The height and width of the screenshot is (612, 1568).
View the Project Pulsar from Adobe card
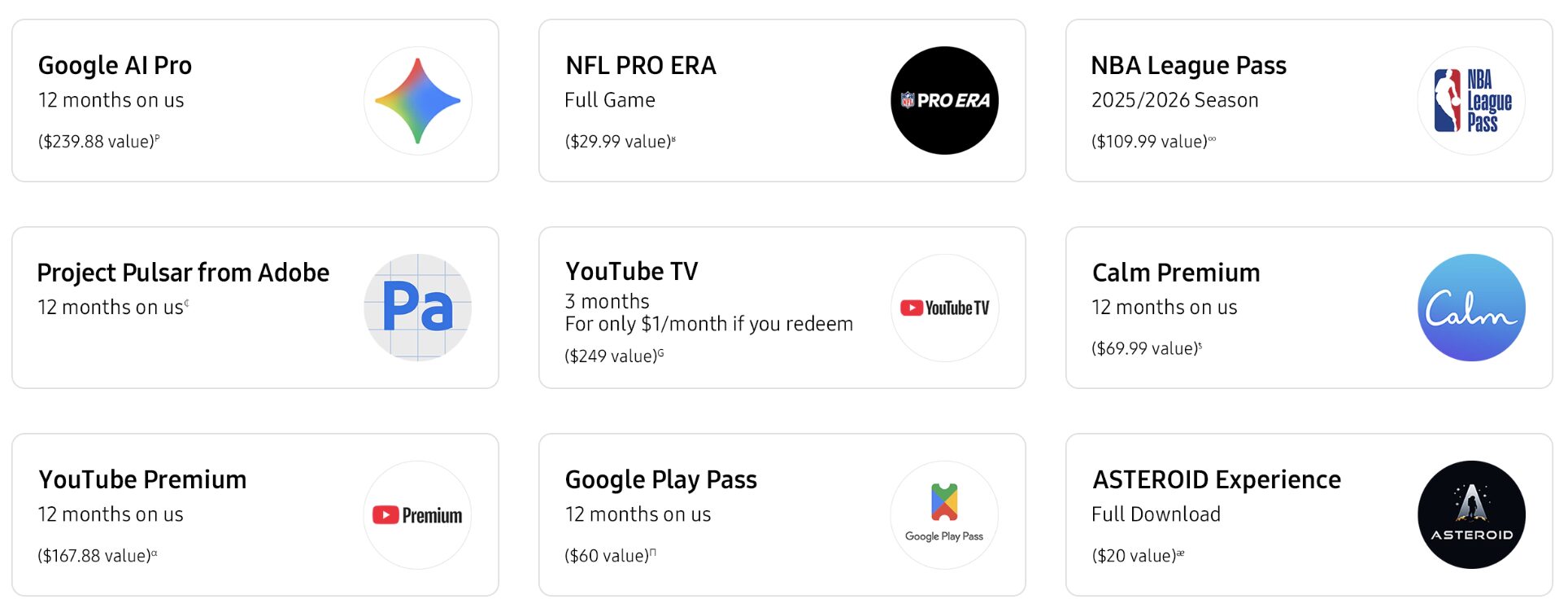[x=255, y=308]
